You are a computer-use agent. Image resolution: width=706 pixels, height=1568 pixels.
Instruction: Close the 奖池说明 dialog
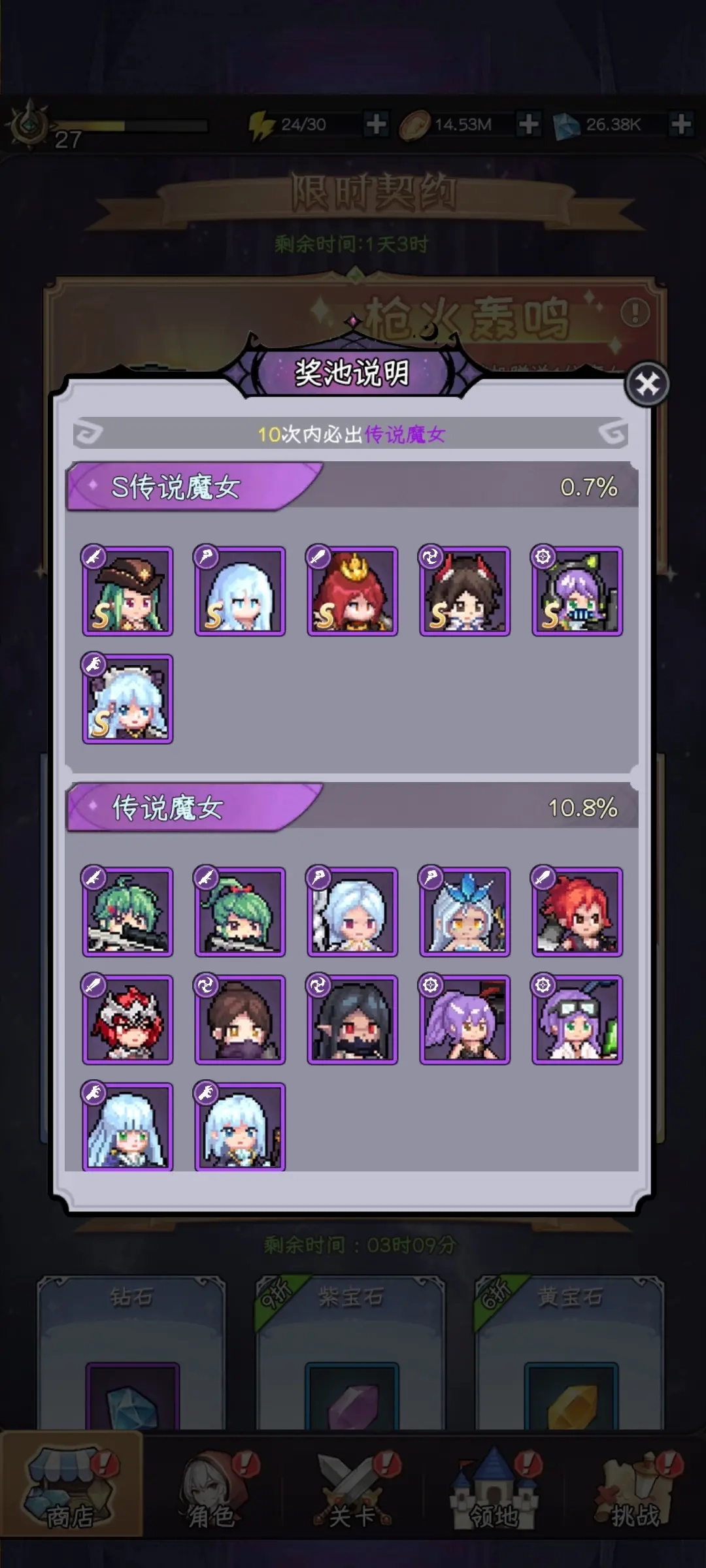(x=647, y=384)
